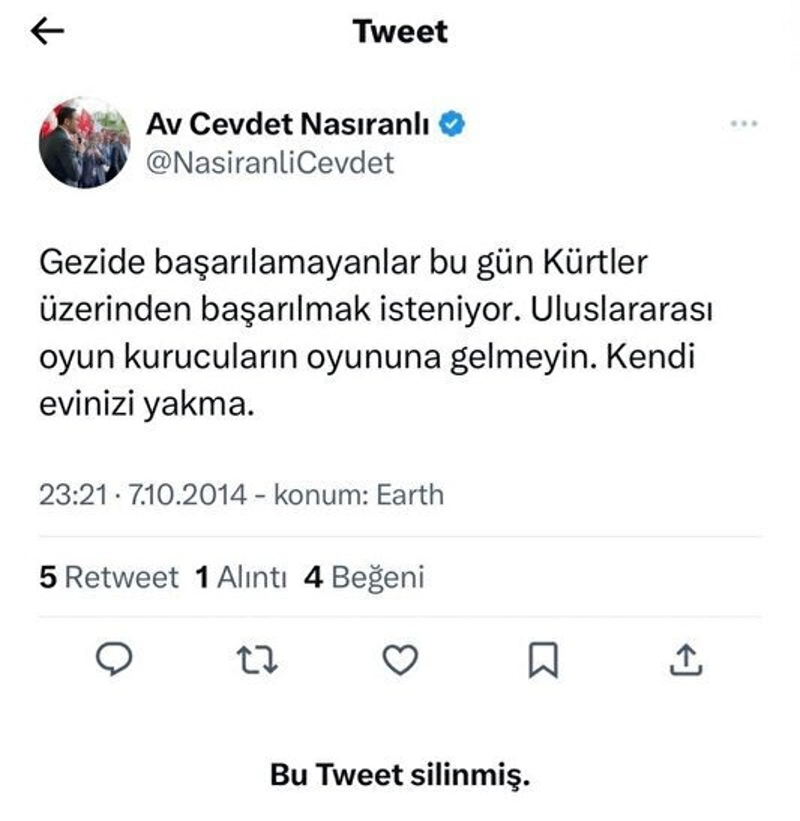
Task: Retweet this tweet
Action: [257, 659]
